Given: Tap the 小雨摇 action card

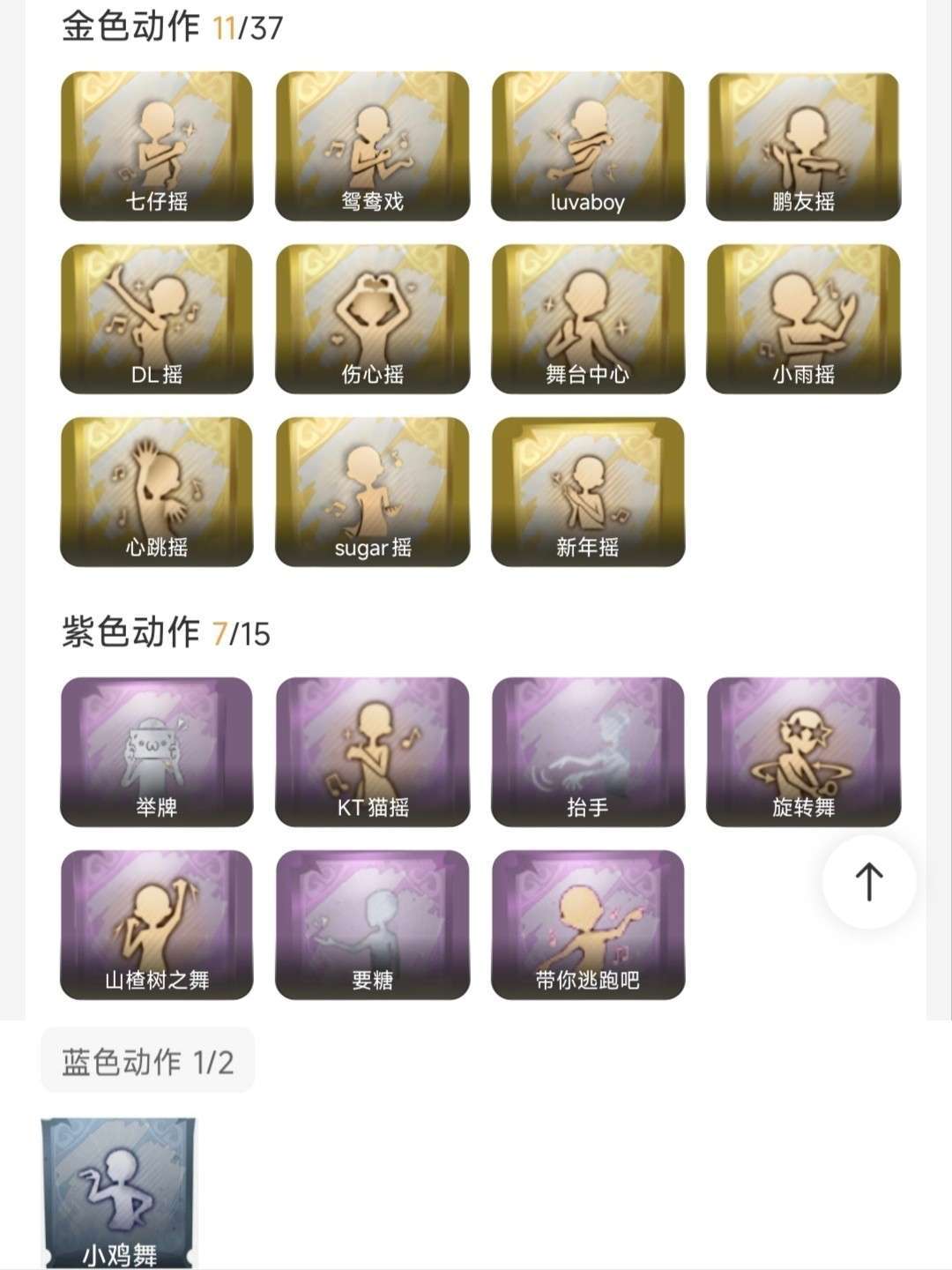Looking at the screenshot, I should tap(803, 319).
